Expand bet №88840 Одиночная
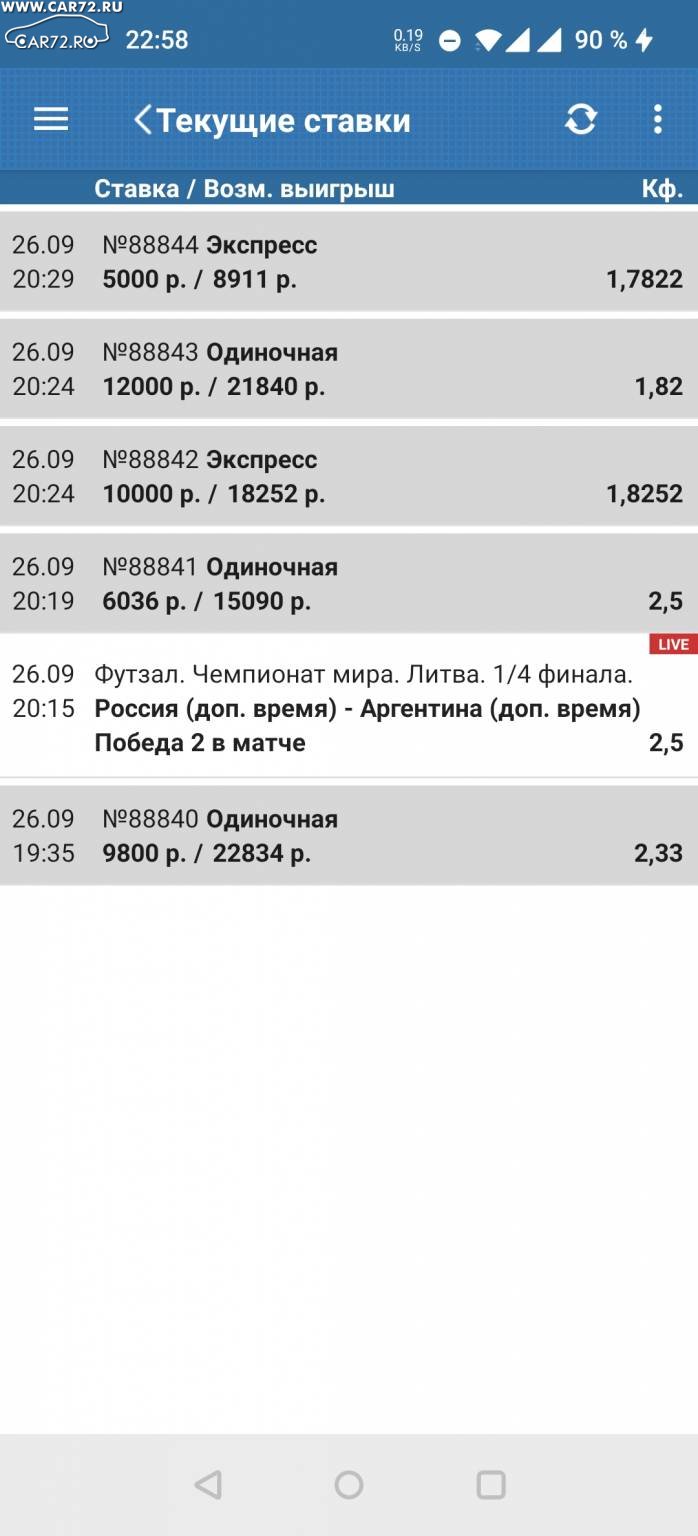698x1536 pixels. pyautogui.click(x=349, y=835)
